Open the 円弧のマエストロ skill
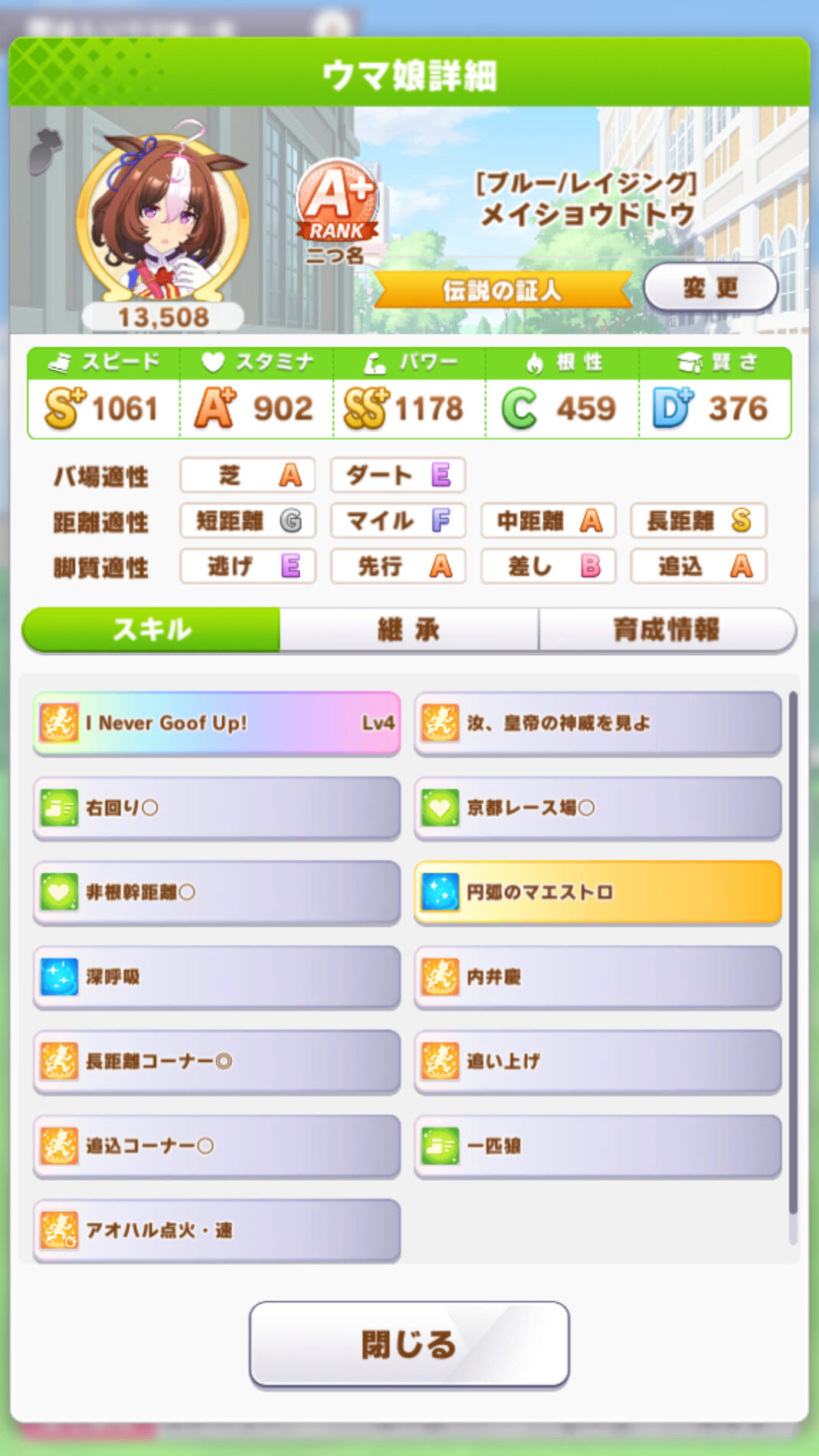The image size is (819, 1456). click(x=598, y=892)
